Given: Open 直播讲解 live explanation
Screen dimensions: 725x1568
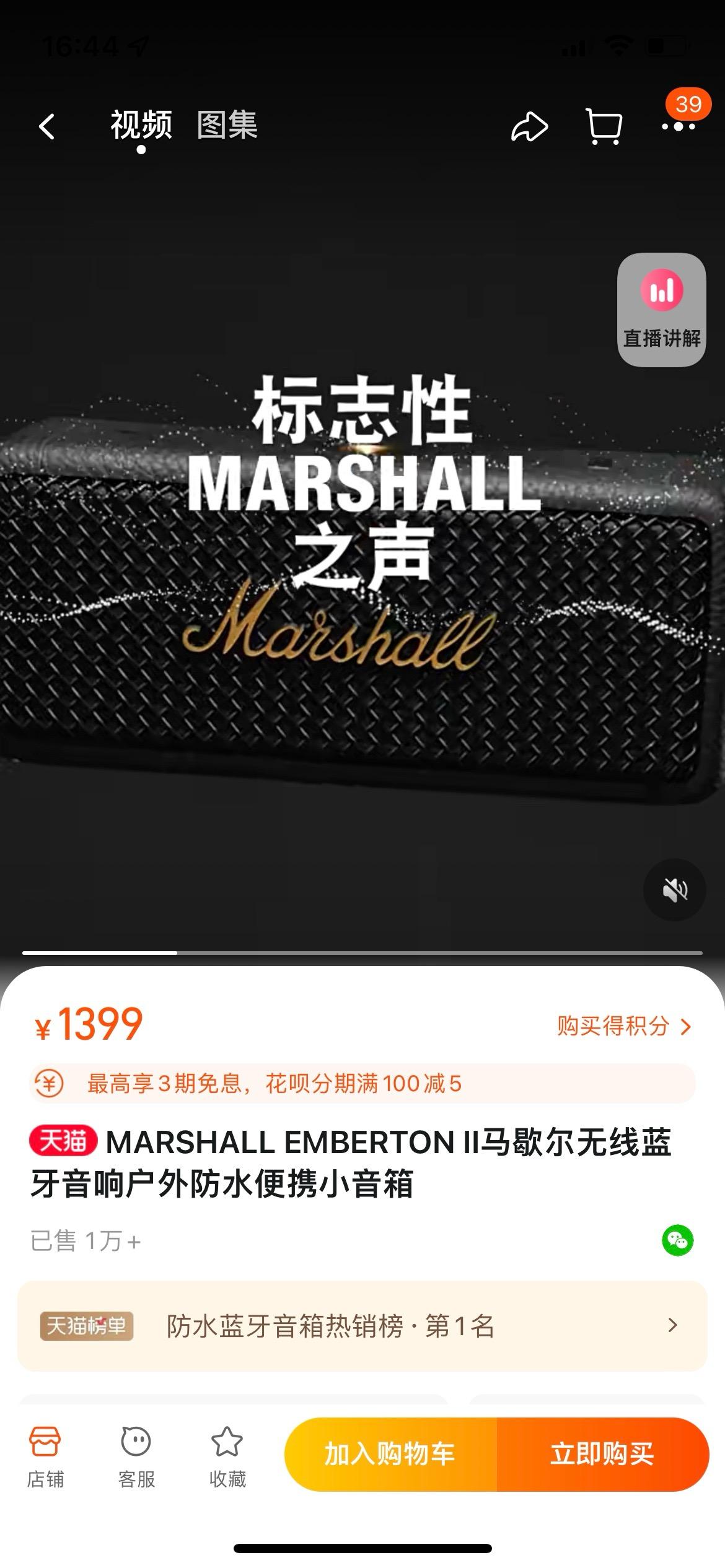Looking at the screenshot, I should 661,310.
